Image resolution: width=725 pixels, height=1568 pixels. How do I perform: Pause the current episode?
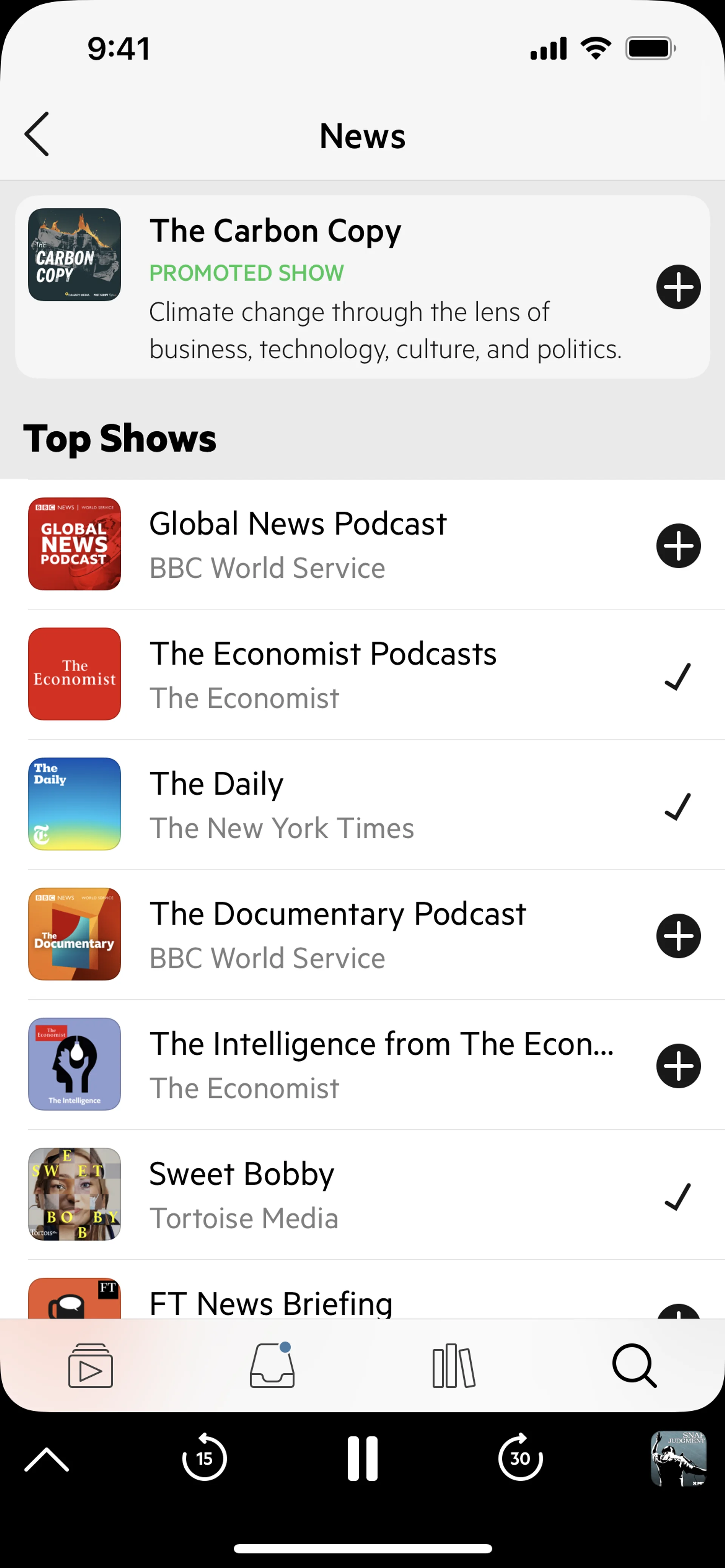pos(362,1459)
